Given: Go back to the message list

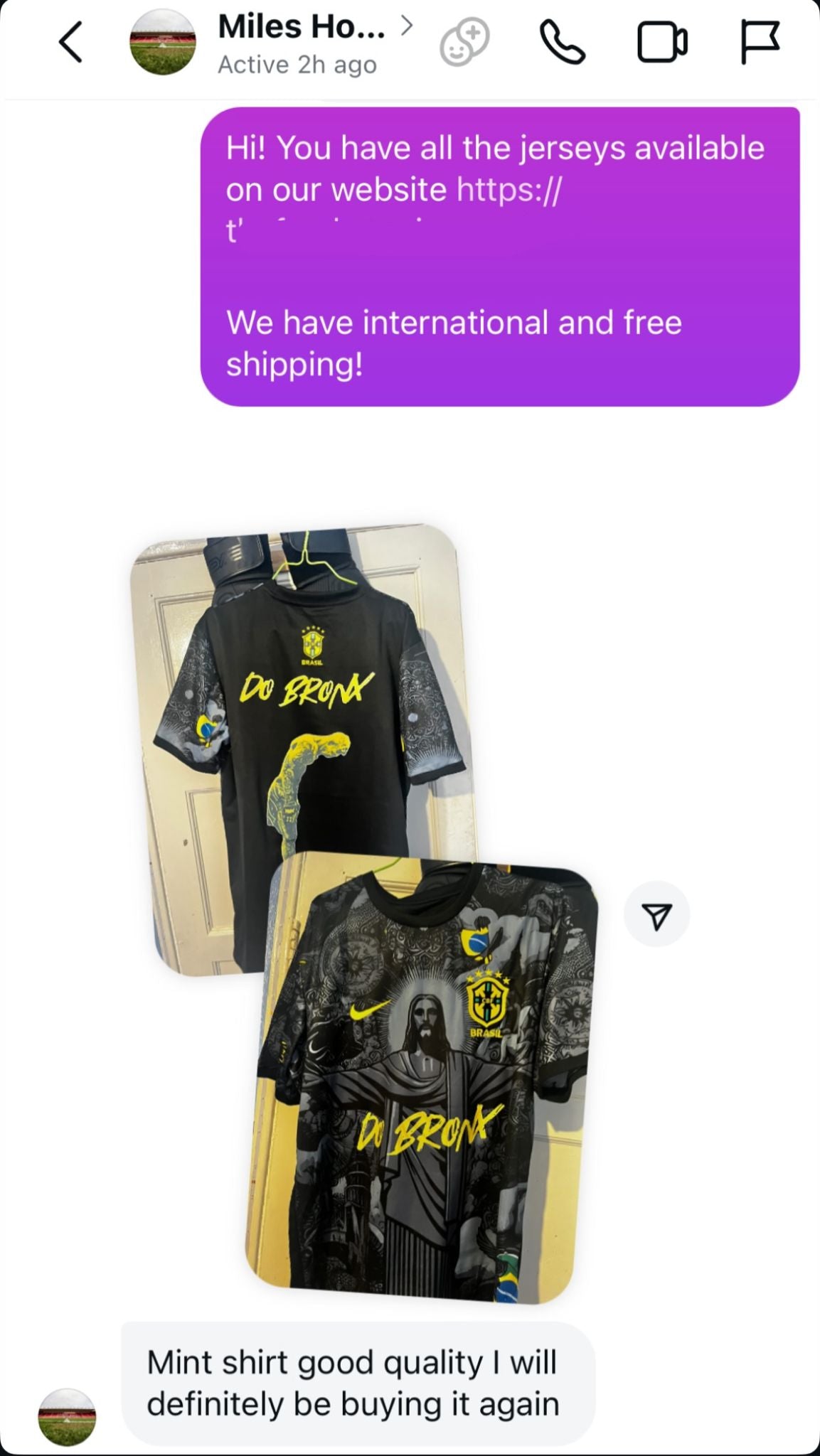Looking at the screenshot, I should coord(70,43).
